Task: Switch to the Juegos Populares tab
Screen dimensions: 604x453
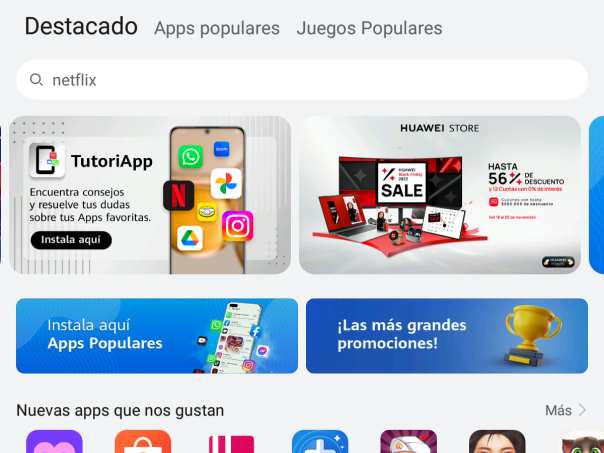Action: click(x=369, y=29)
